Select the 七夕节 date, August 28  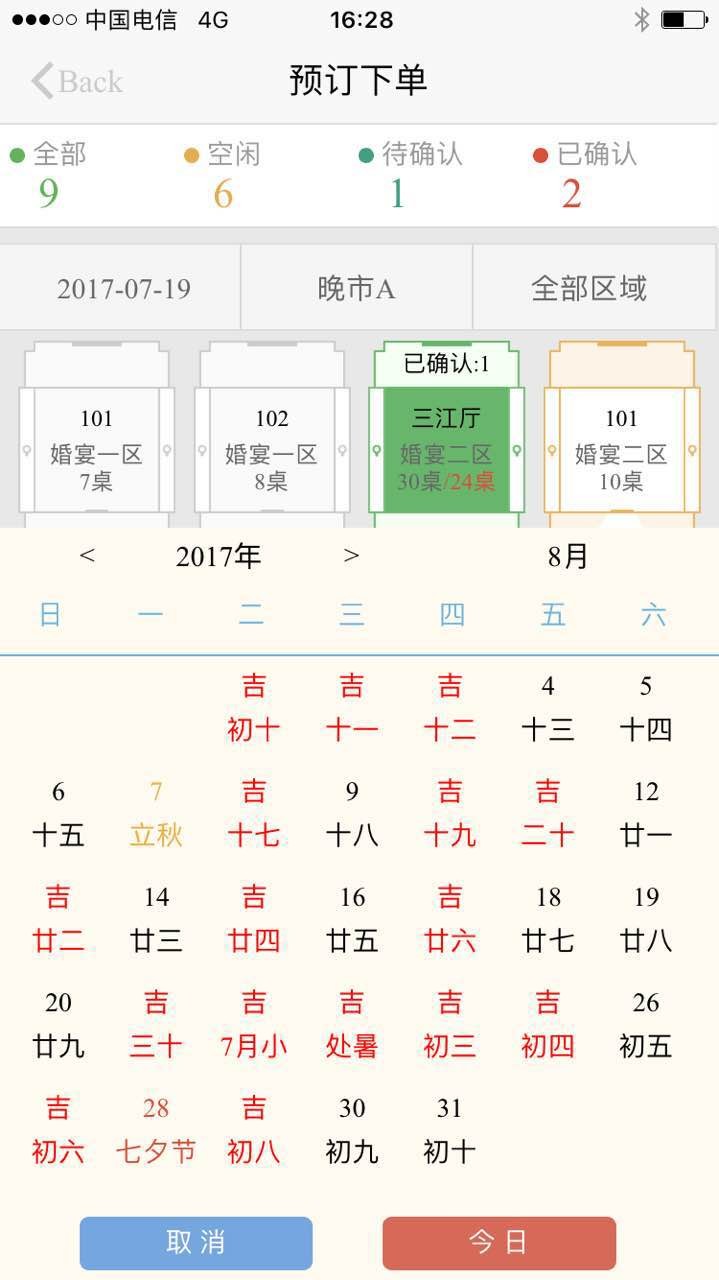[156, 1130]
